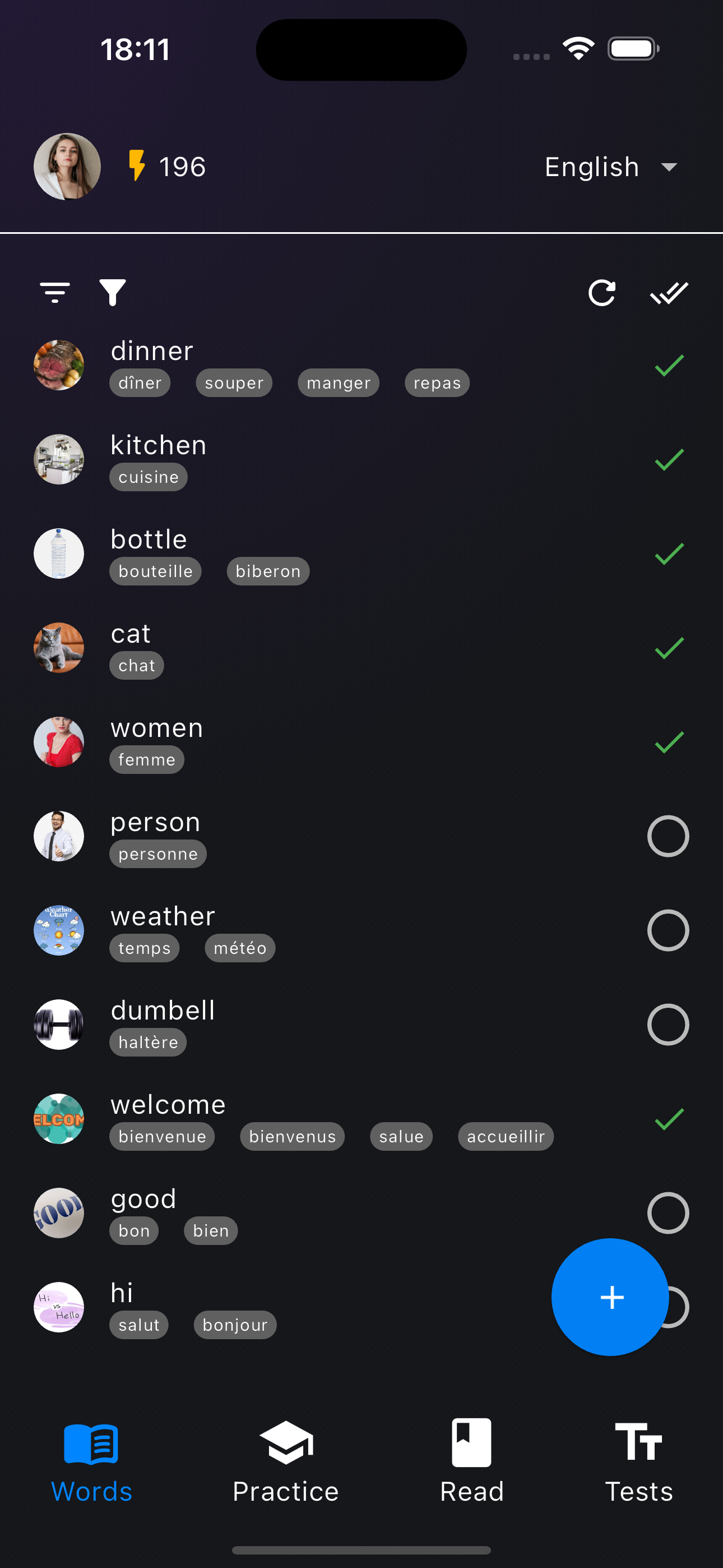Open the sort options icon
Screen dimensions: 723x1568
[55, 293]
